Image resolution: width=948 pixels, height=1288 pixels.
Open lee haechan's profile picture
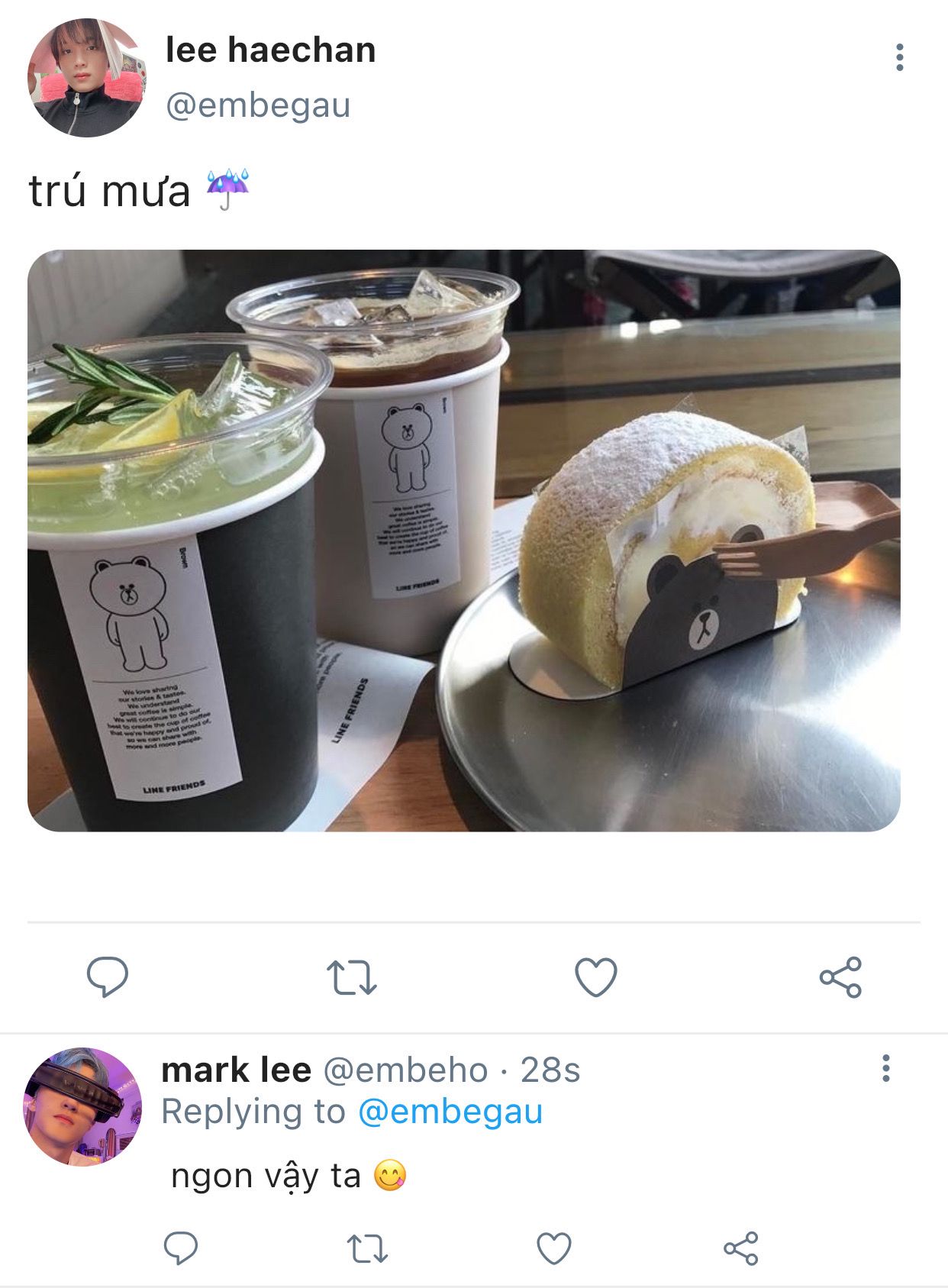click(85, 79)
